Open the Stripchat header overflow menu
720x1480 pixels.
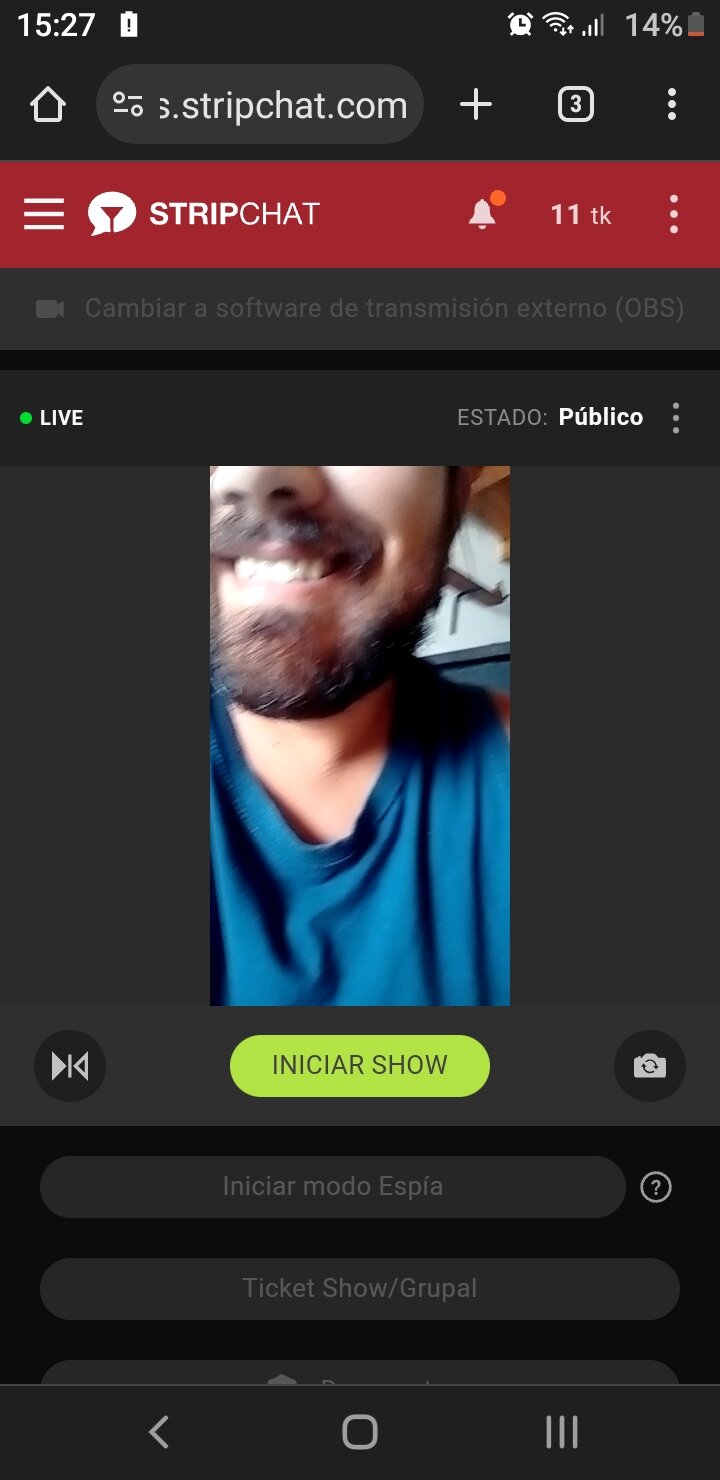[673, 214]
